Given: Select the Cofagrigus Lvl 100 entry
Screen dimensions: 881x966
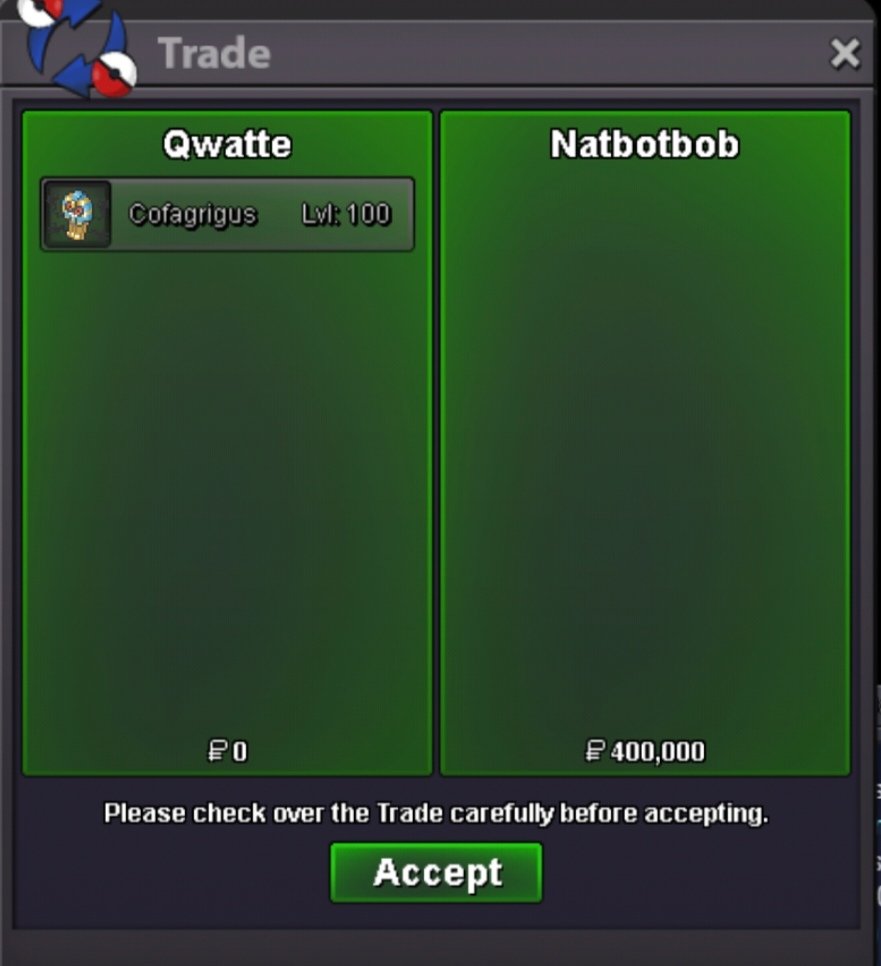Looking at the screenshot, I should click(227, 214).
